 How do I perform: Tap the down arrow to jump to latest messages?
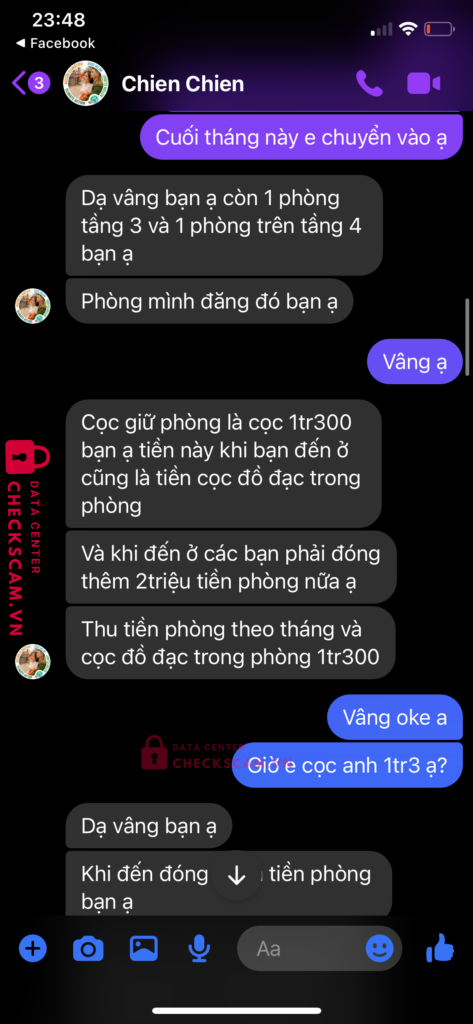click(x=236, y=876)
